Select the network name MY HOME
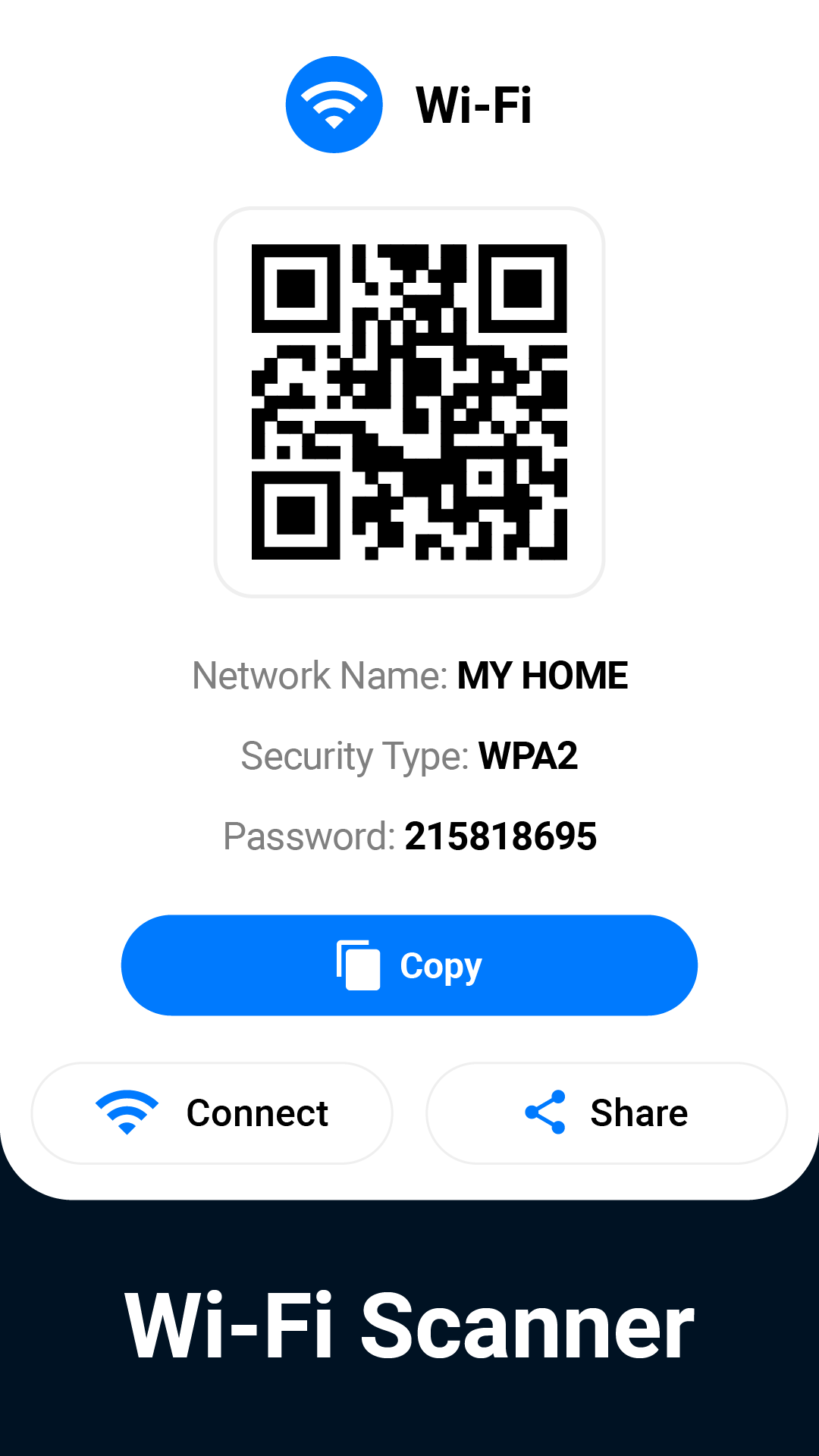Screen dimensions: 819x1456 tap(542, 676)
